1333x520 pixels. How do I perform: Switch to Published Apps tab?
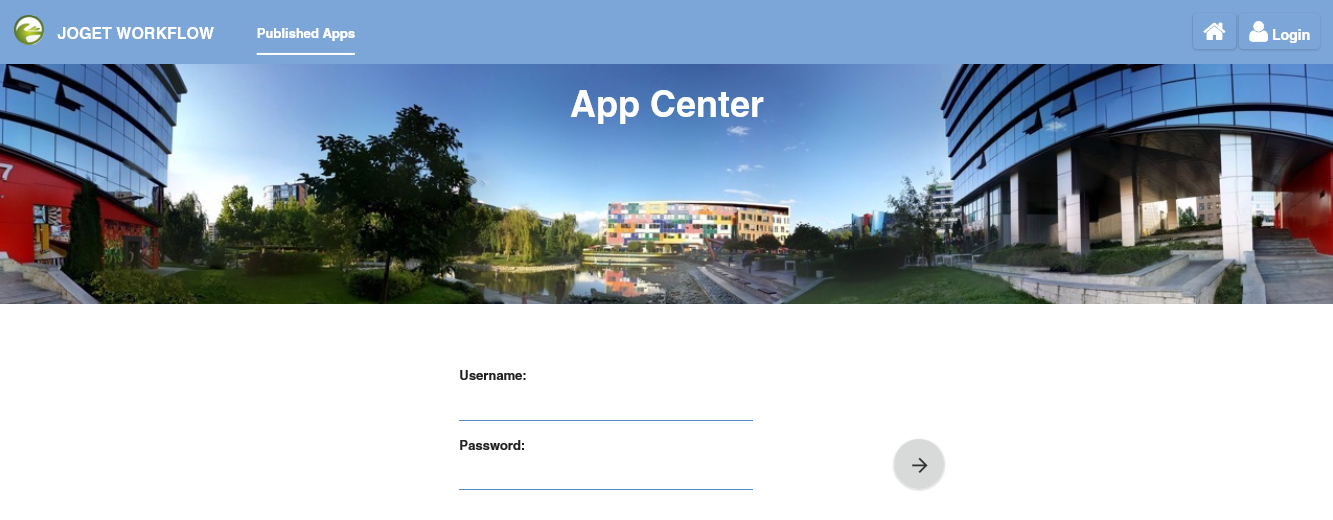[x=305, y=33]
